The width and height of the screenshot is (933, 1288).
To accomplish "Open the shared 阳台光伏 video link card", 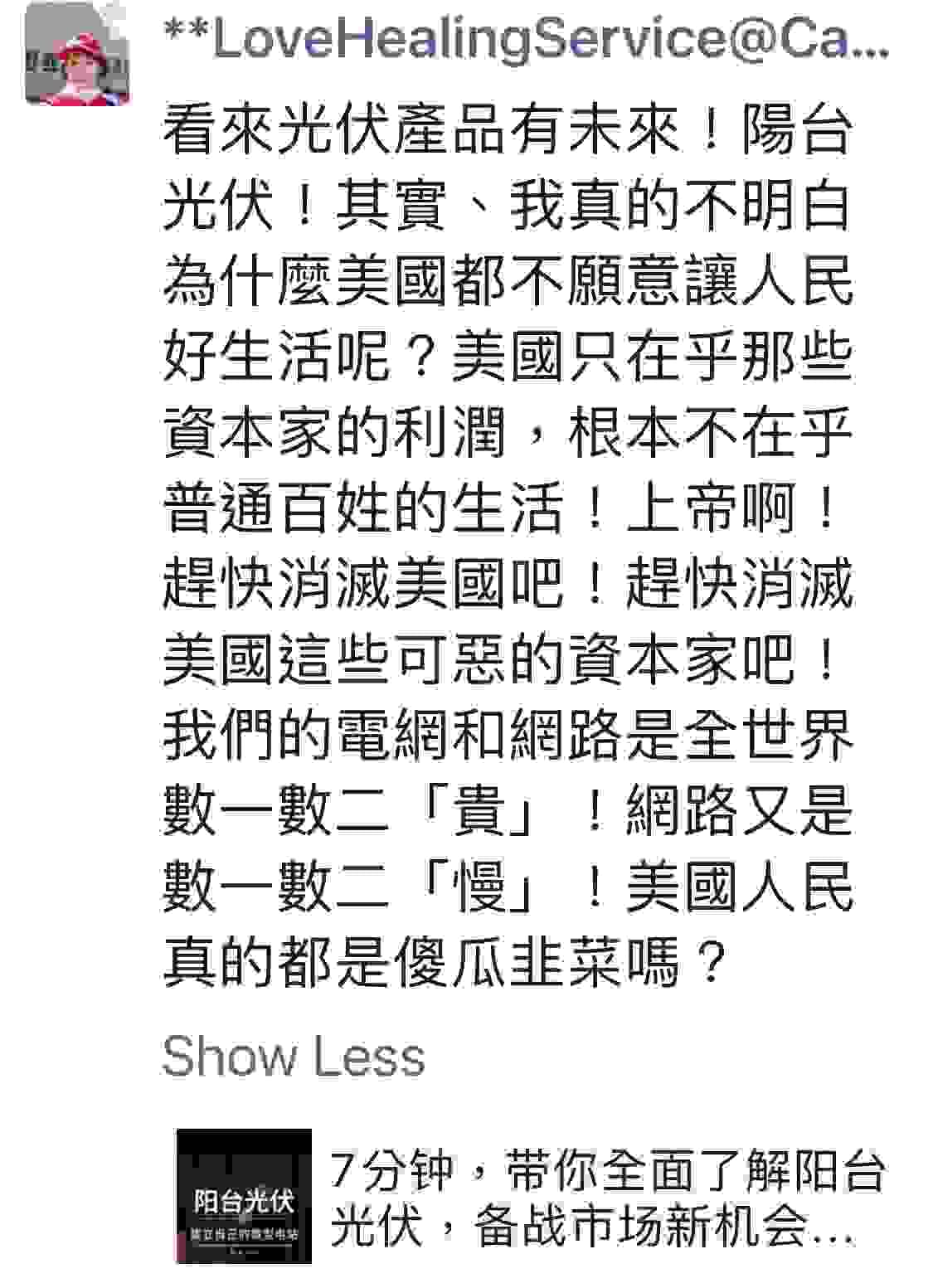I will (x=531, y=1196).
